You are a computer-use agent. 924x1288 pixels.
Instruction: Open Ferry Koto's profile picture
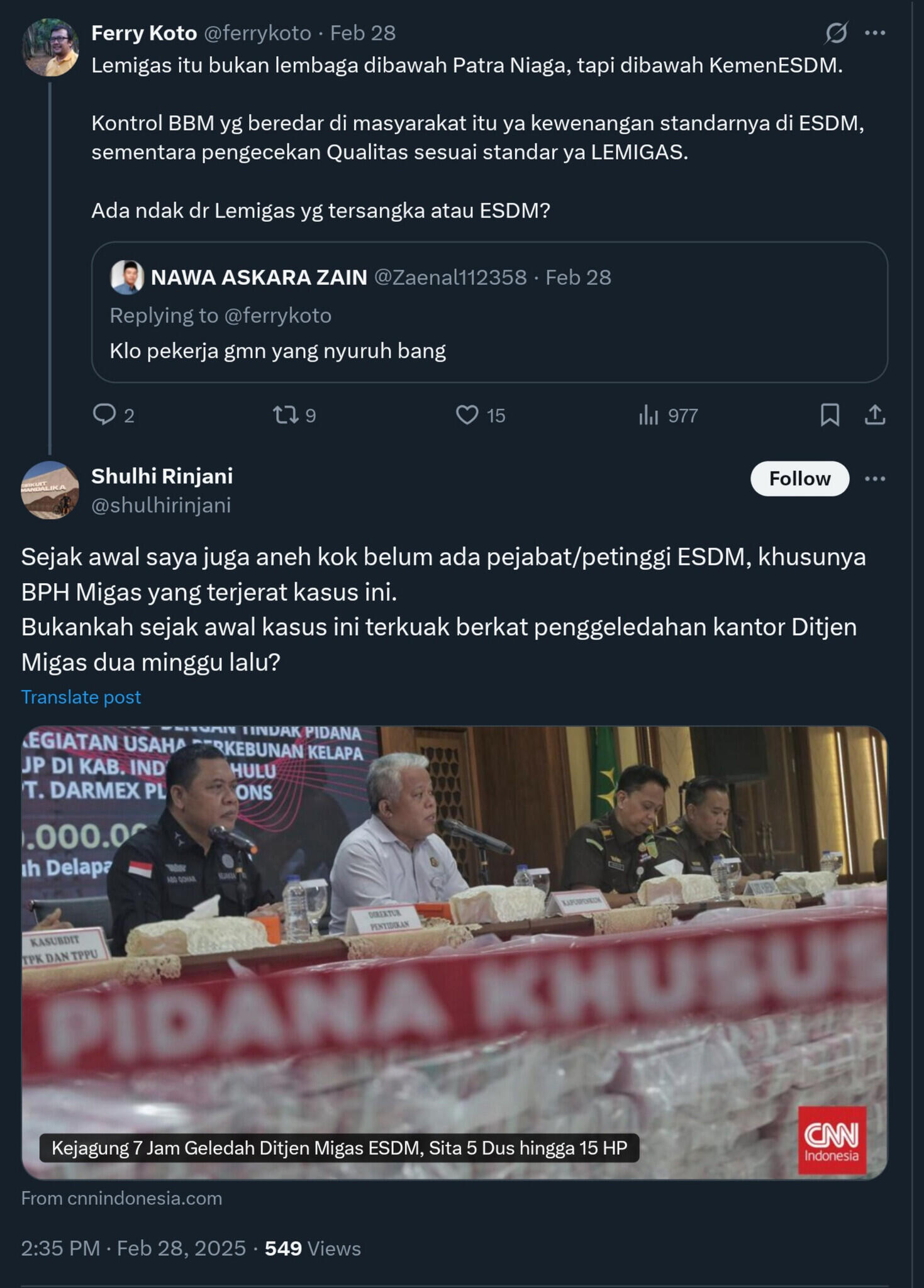click(50, 48)
